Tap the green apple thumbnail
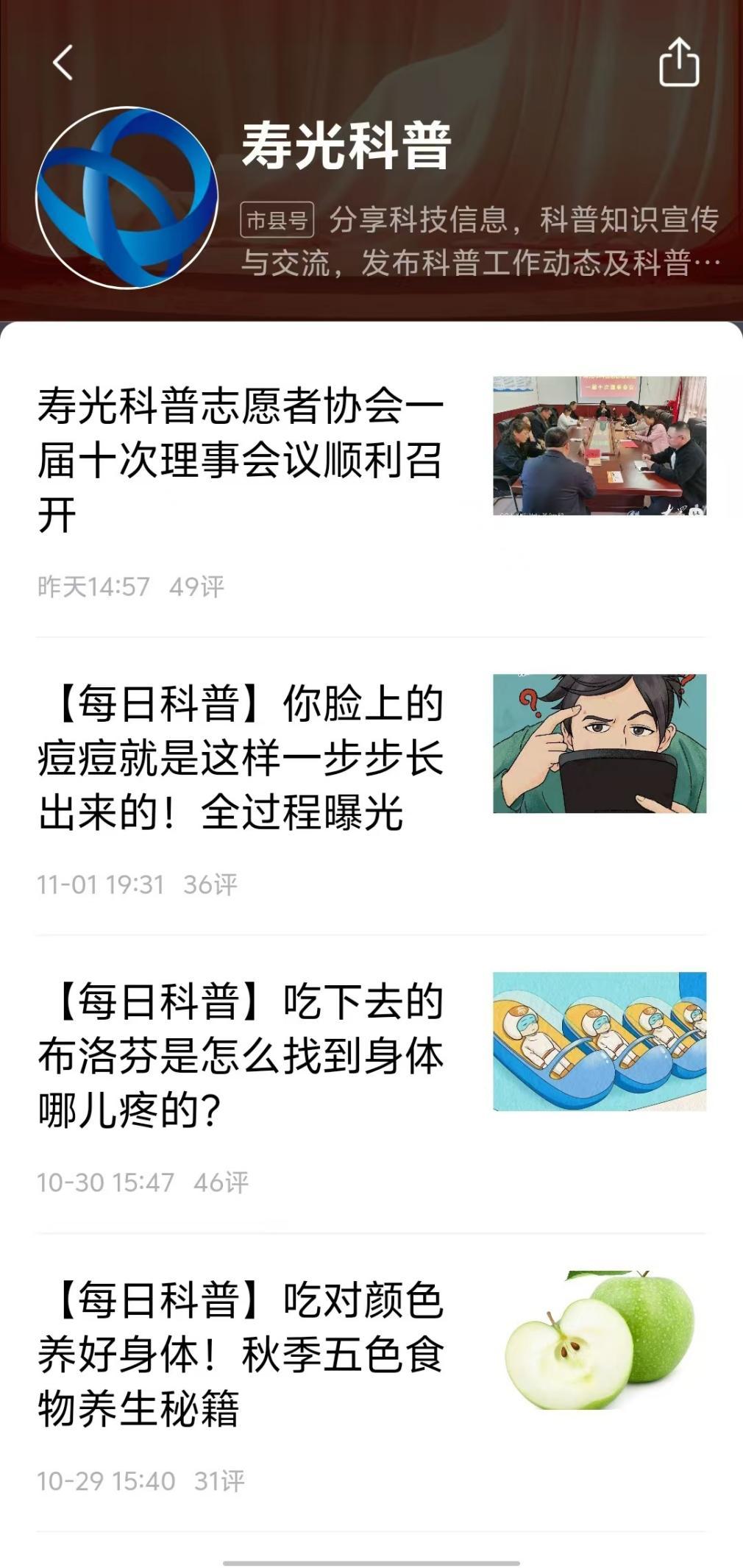This screenshot has width=743, height=1568. click(x=600, y=1341)
